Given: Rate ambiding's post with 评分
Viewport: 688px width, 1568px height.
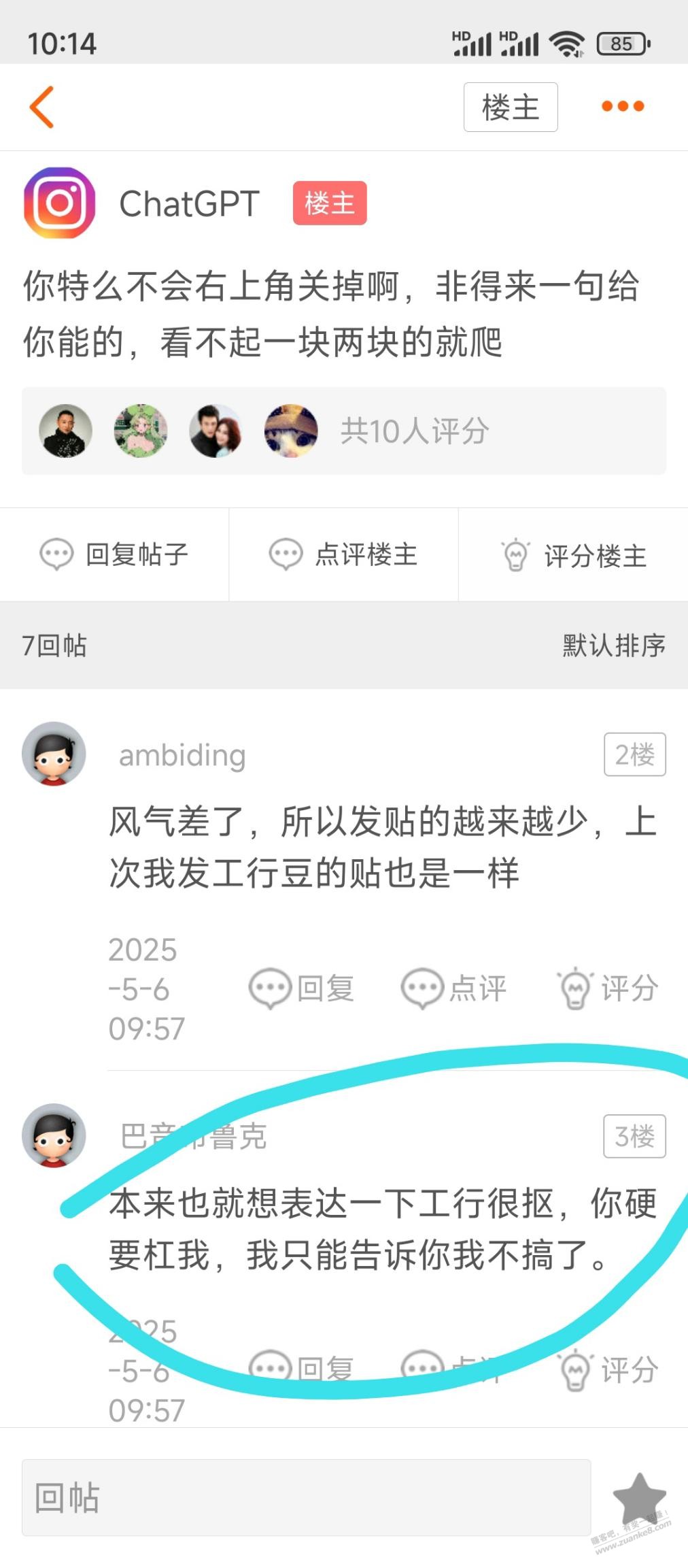Looking at the screenshot, I should point(608,988).
